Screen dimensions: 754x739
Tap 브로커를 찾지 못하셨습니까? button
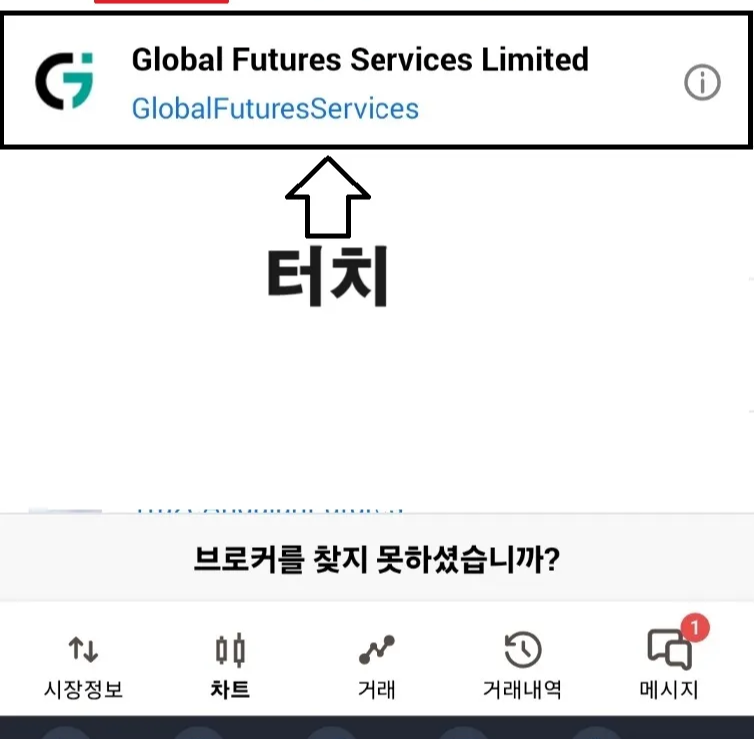[376, 559]
